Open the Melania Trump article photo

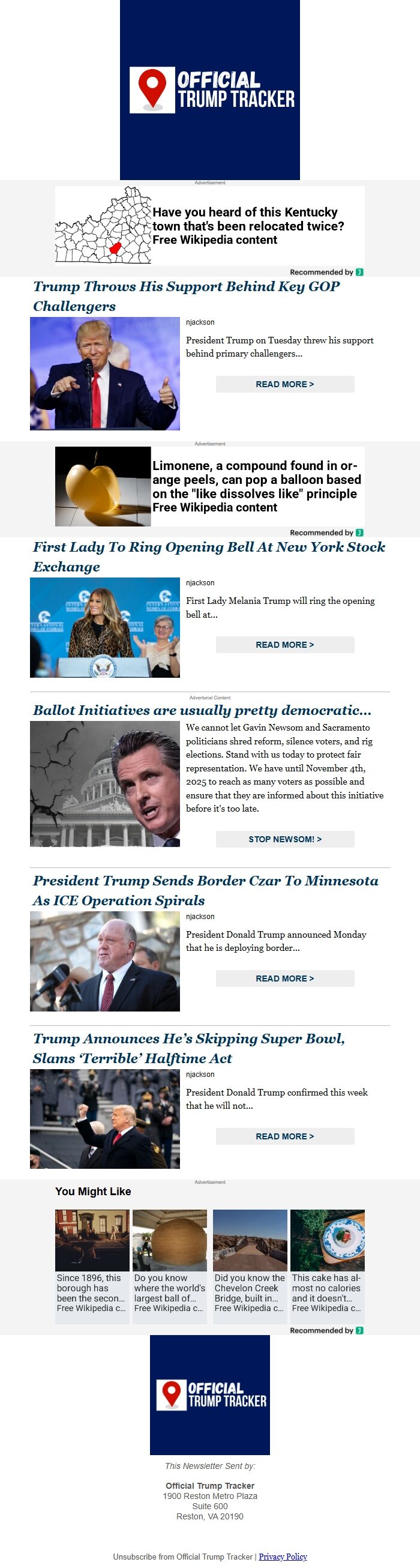pyautogui.click(x=104, y=627)
